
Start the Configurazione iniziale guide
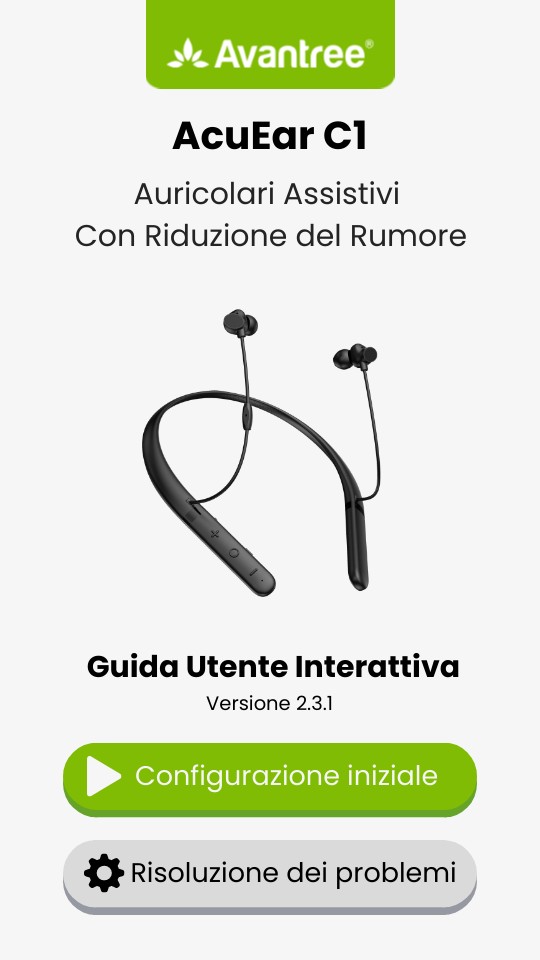[270, 778]
